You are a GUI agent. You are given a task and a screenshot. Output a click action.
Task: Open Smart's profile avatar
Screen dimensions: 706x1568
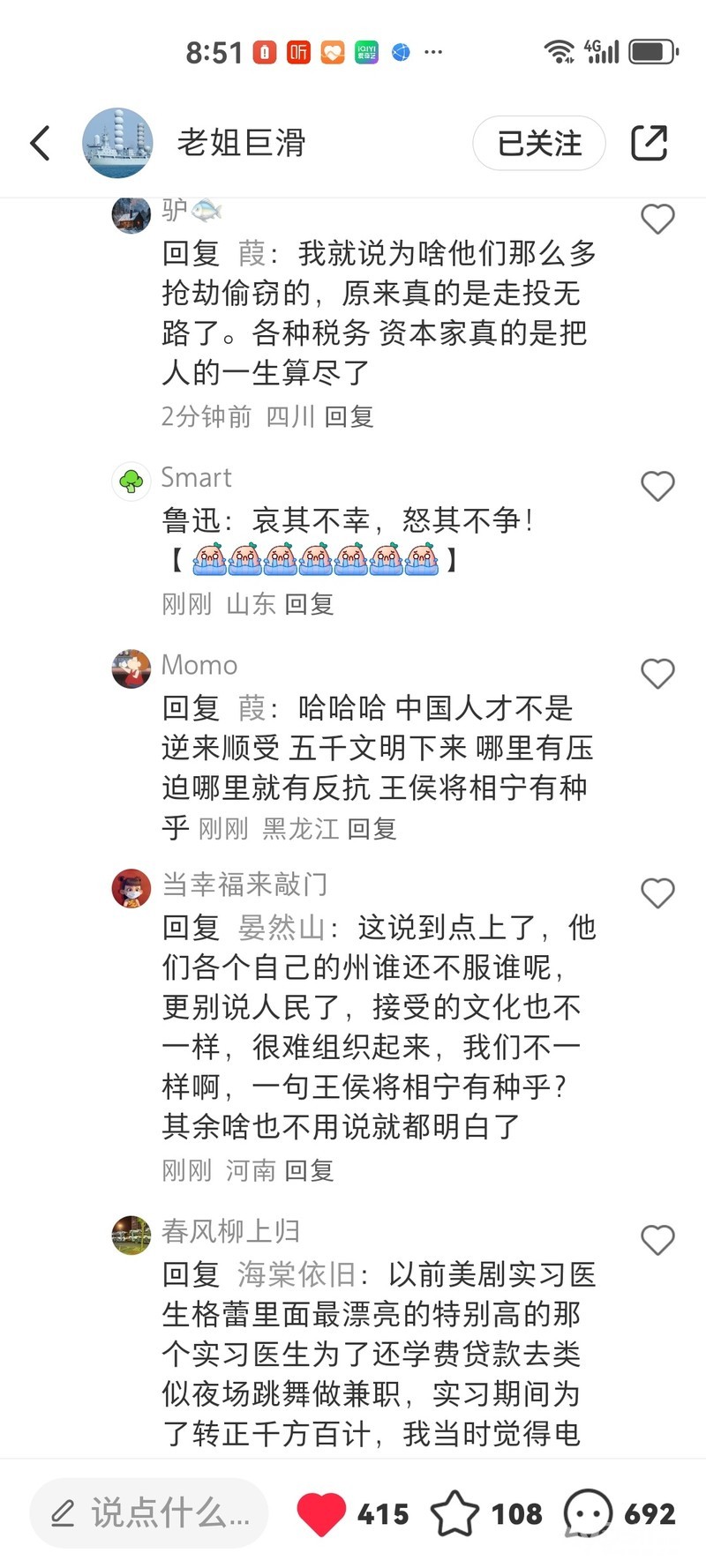pos(131,482)
